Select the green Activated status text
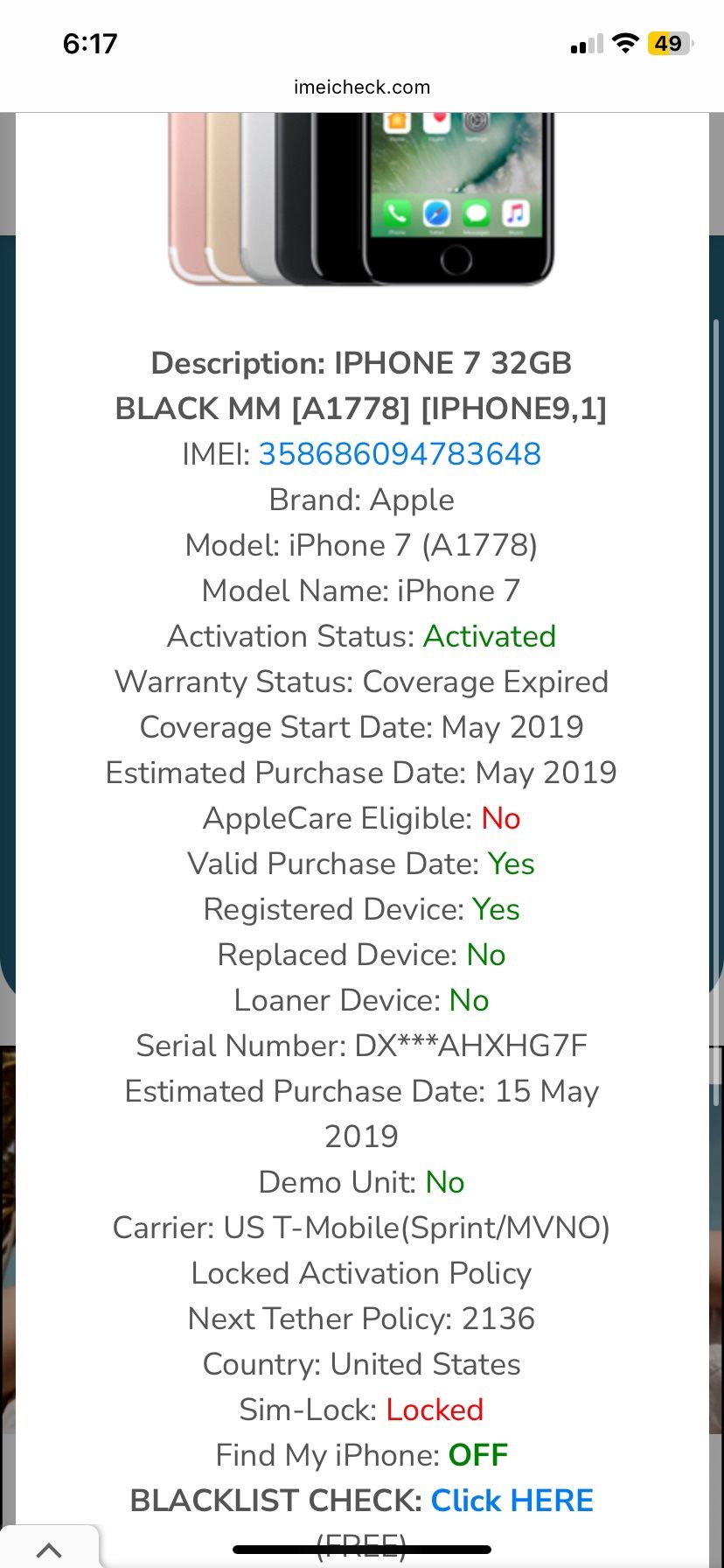Screen dimensions: 724x1568 (x=490, y=636)
